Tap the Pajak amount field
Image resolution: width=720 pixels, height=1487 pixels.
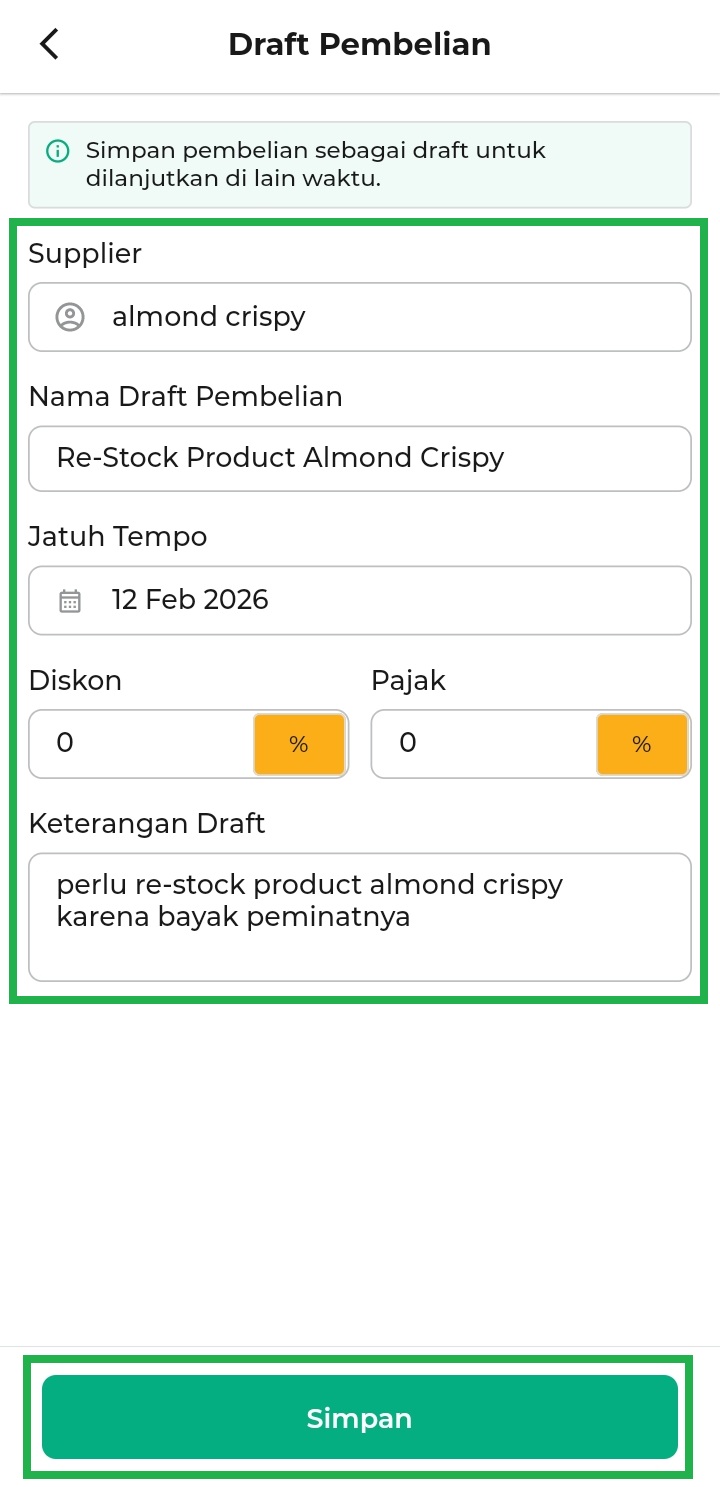pos(483,743)
